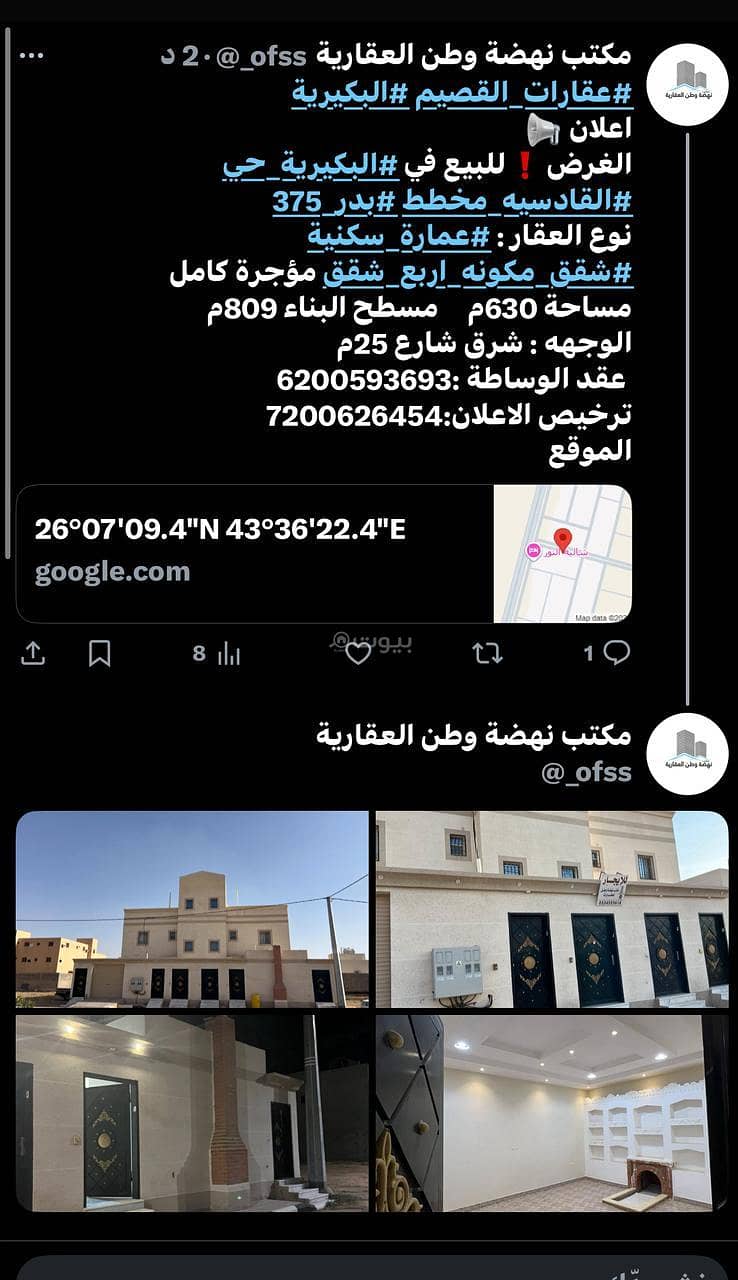
Task: Like the first tweet
Action: tap(358, 653)
